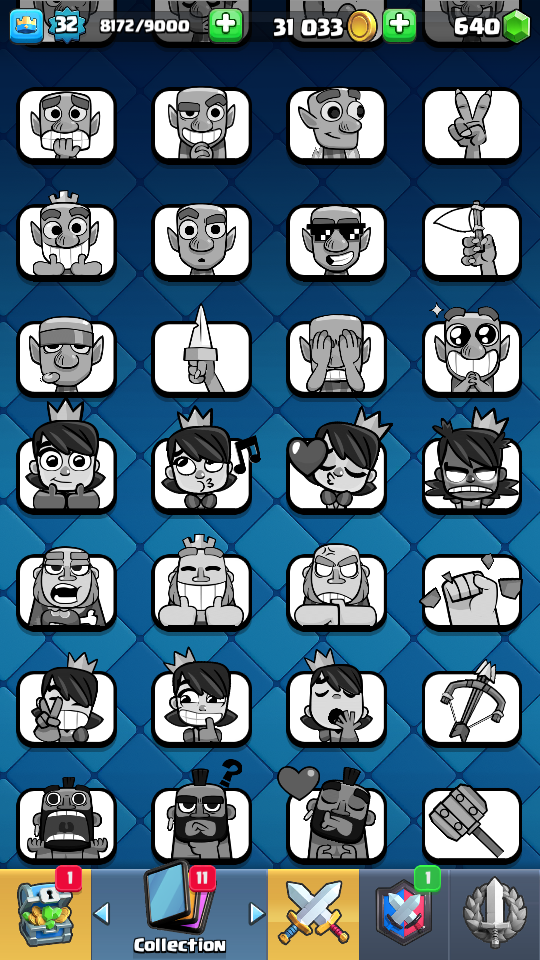
Task: Open the Collection tab
Action: coord(179,914)
